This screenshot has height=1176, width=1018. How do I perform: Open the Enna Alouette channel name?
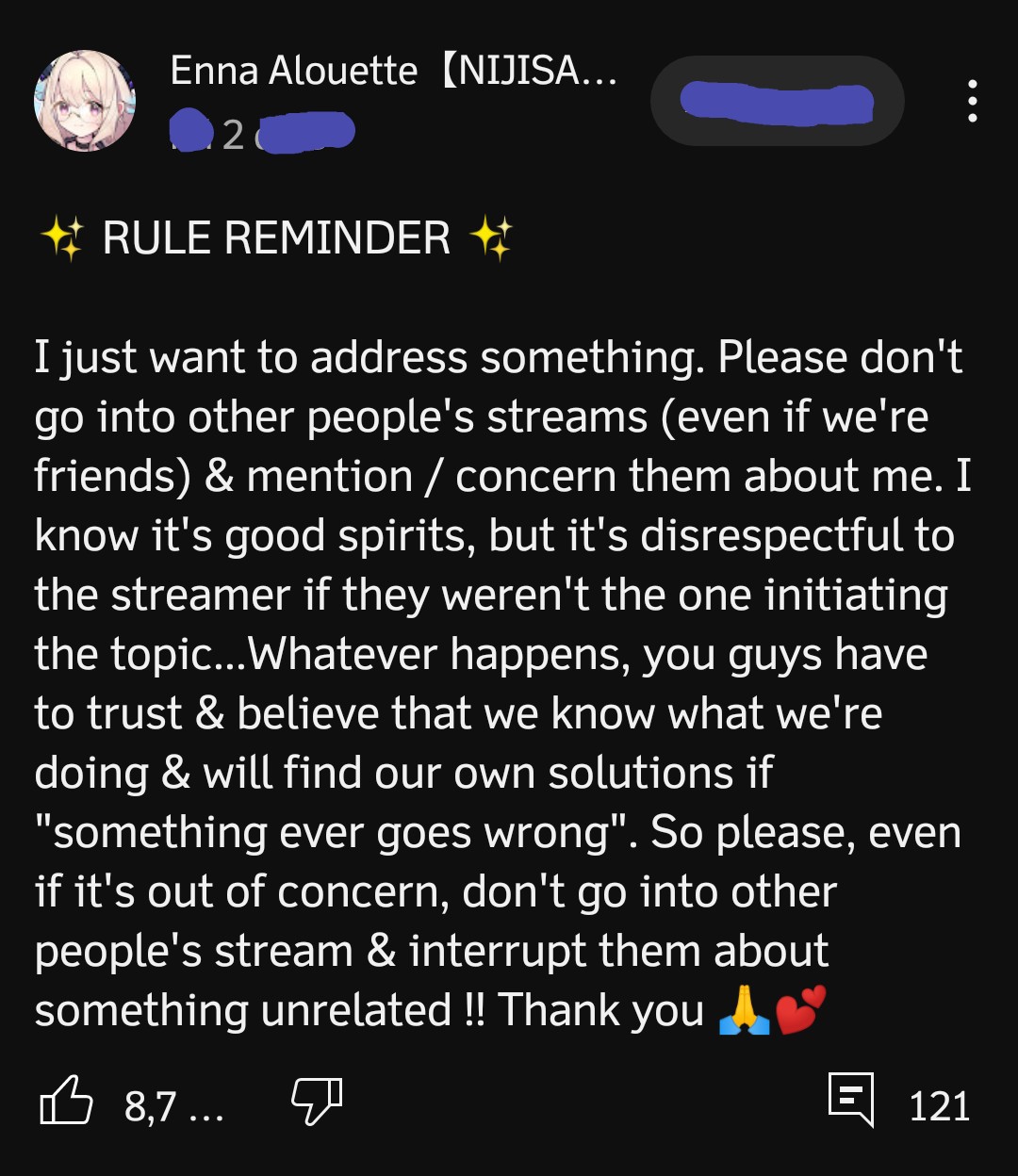[x=392, y=72]
